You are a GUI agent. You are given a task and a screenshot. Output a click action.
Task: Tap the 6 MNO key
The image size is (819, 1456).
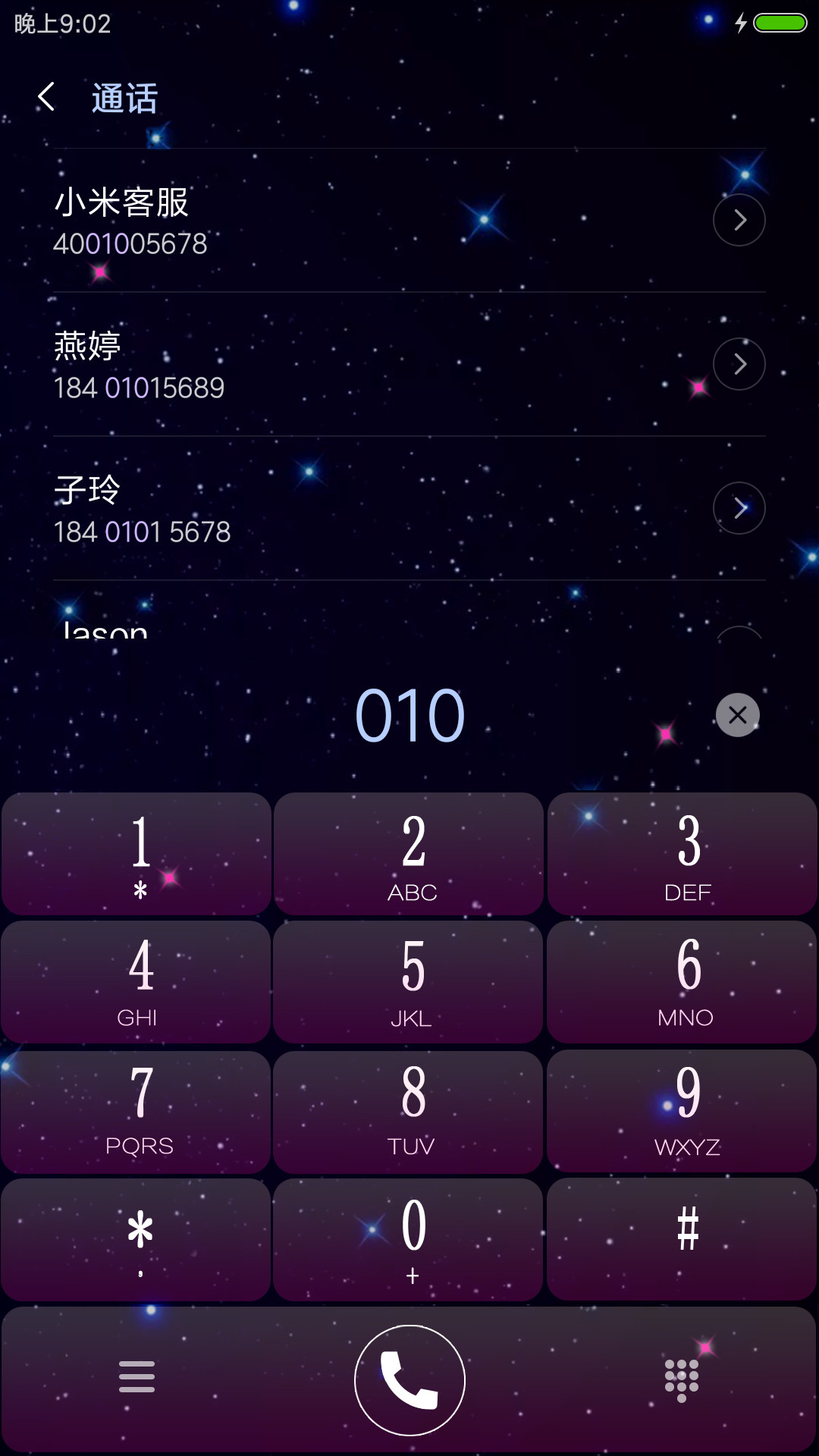[x=682, y=982]
